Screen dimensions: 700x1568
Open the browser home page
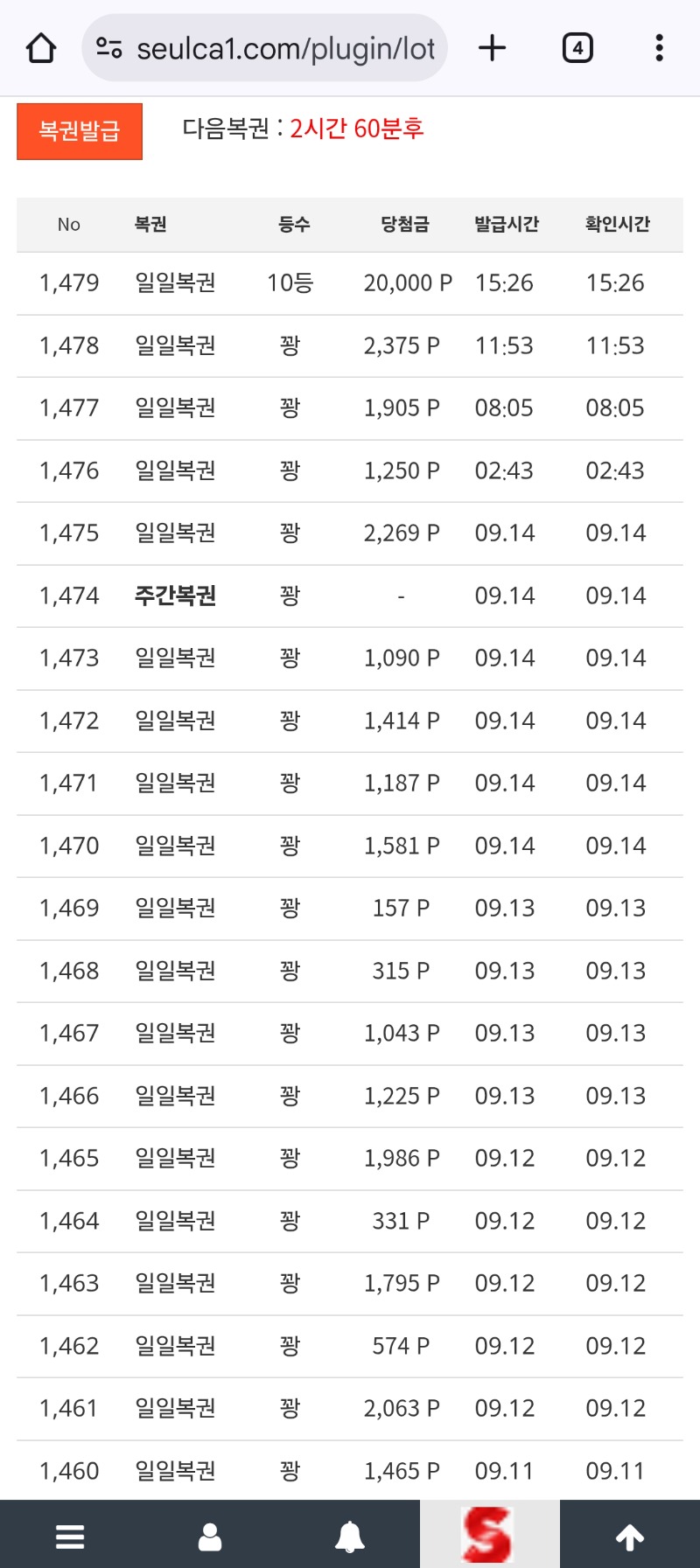click(41, 48)
